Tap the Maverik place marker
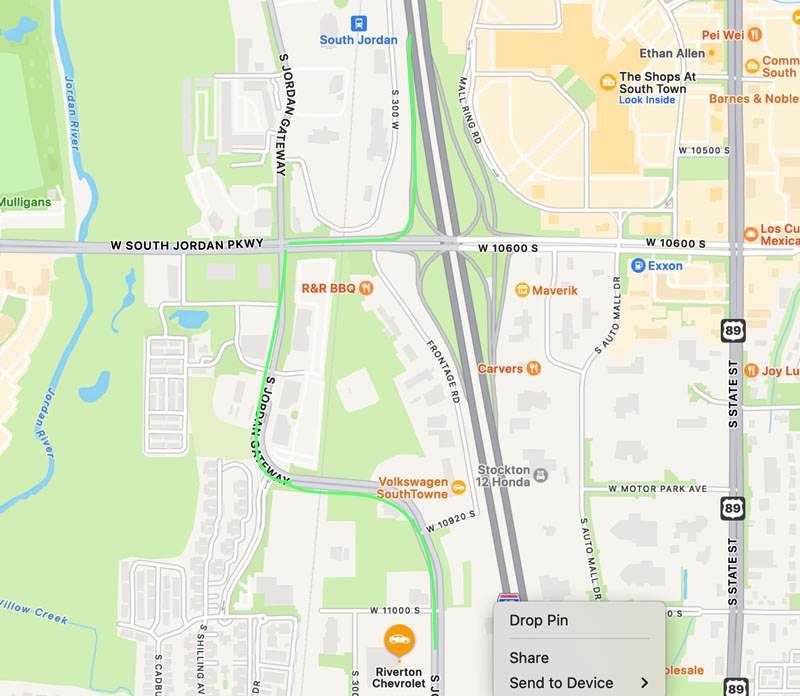 coord(522,290)
